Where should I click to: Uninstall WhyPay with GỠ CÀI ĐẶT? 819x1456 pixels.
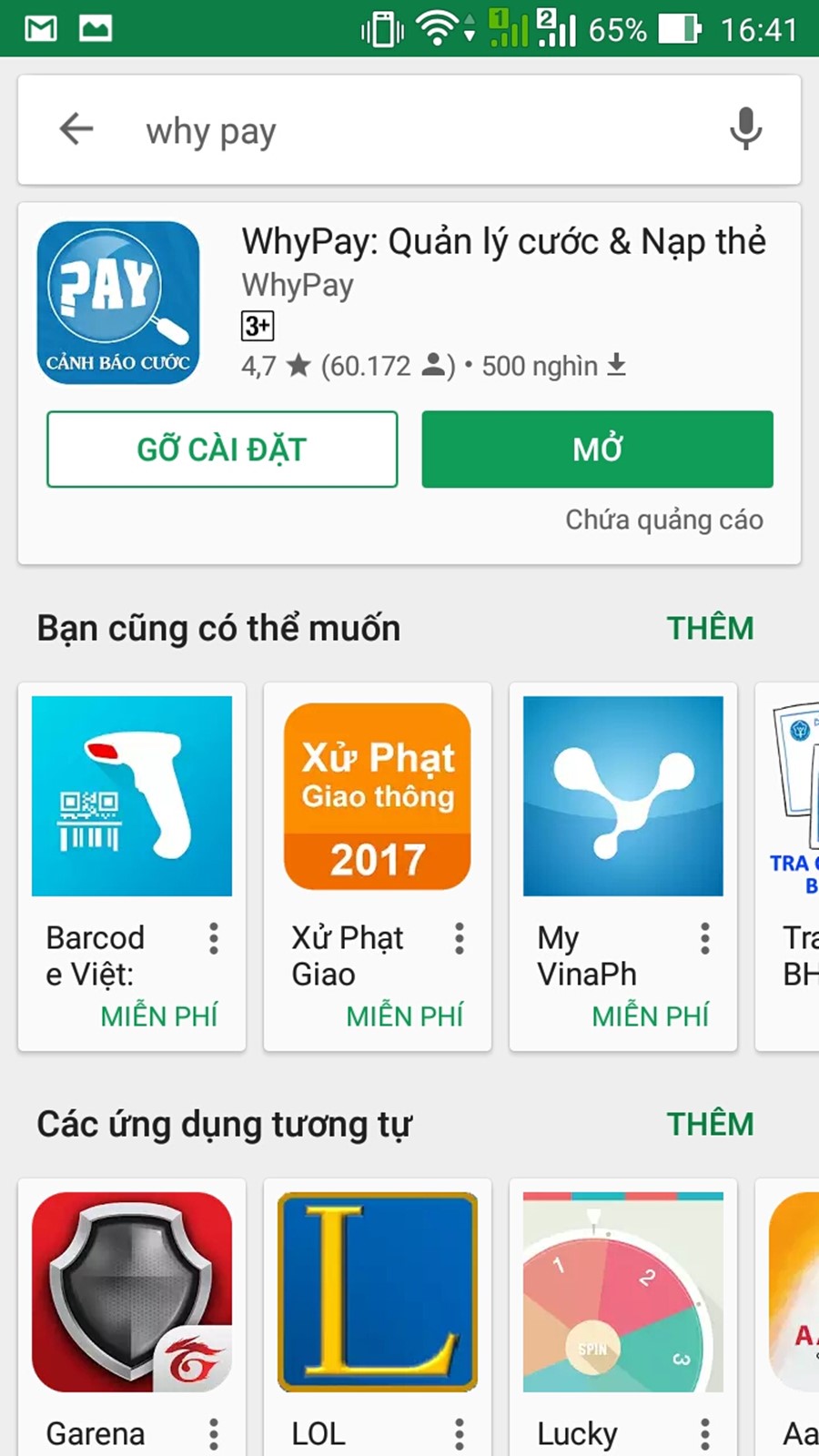(x=222, y=450)
